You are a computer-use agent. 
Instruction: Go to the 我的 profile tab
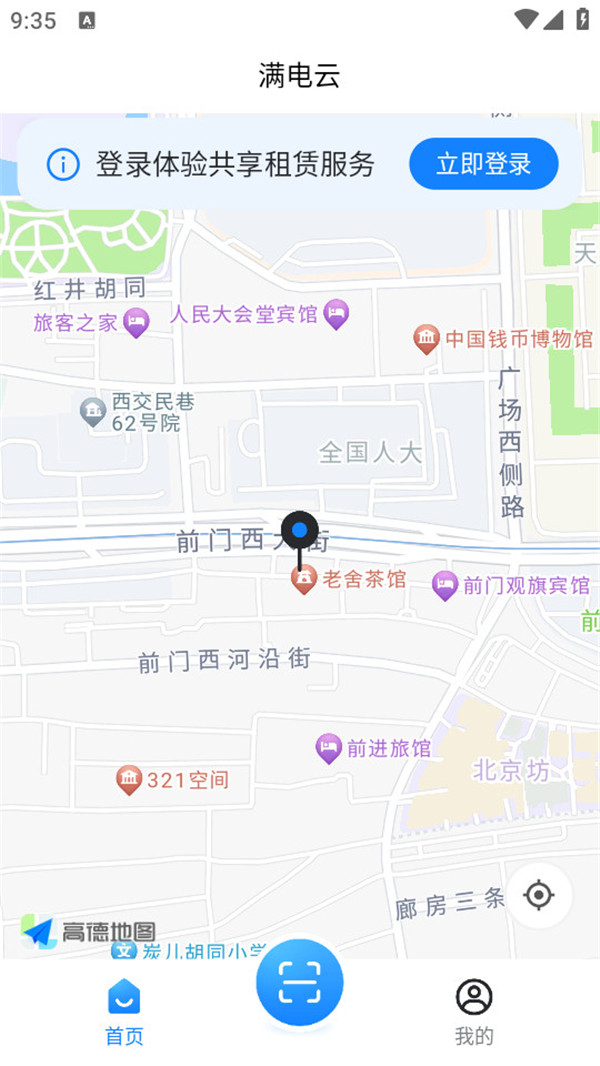click(x=474, y=1012)
